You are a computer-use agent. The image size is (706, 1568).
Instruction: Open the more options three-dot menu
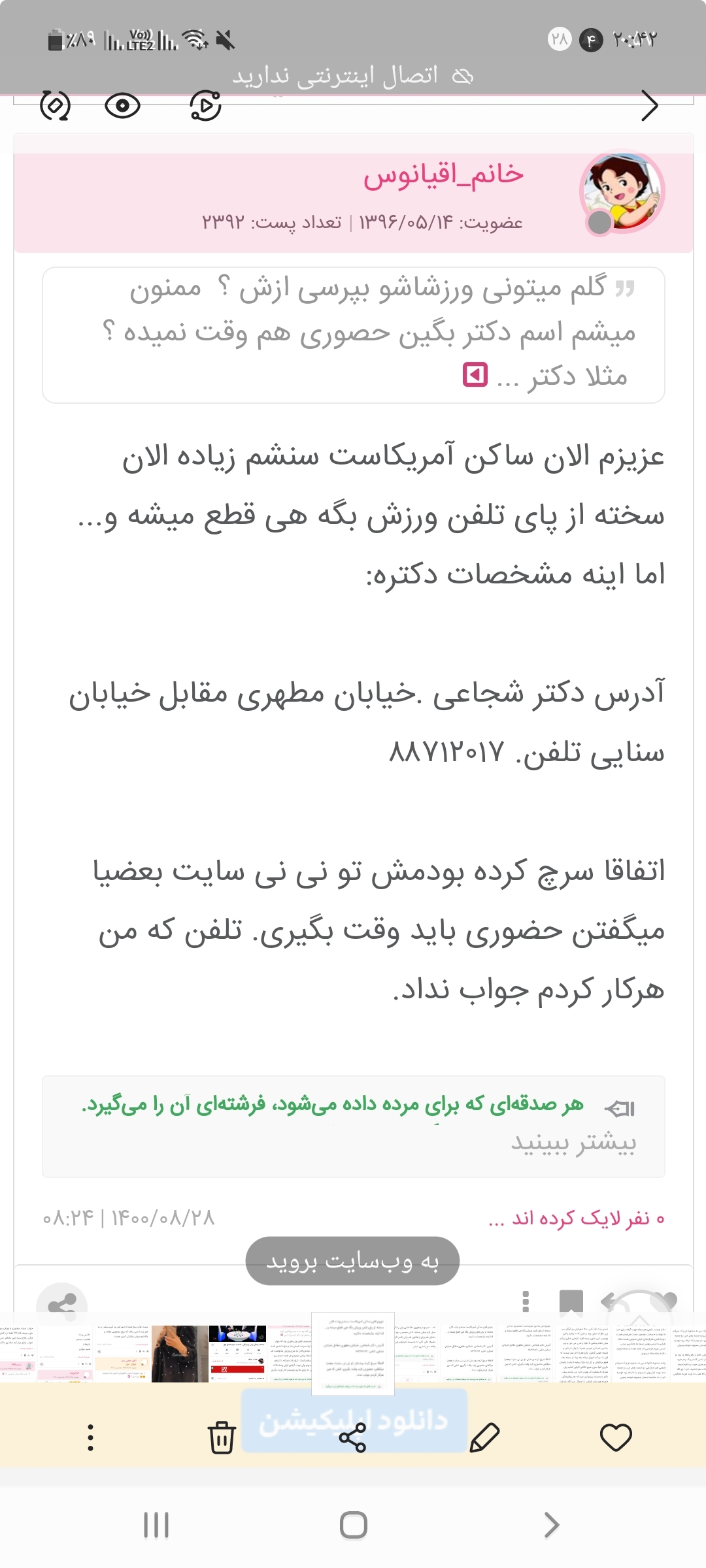[x=90, y=1437]
